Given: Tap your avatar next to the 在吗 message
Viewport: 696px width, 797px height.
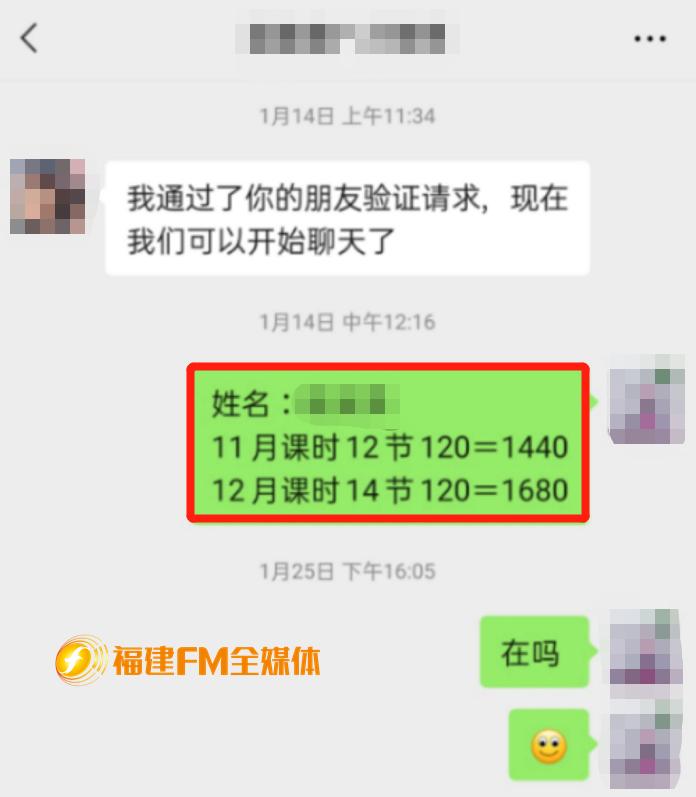Looking at the screenshot, I should coord(645,649).
